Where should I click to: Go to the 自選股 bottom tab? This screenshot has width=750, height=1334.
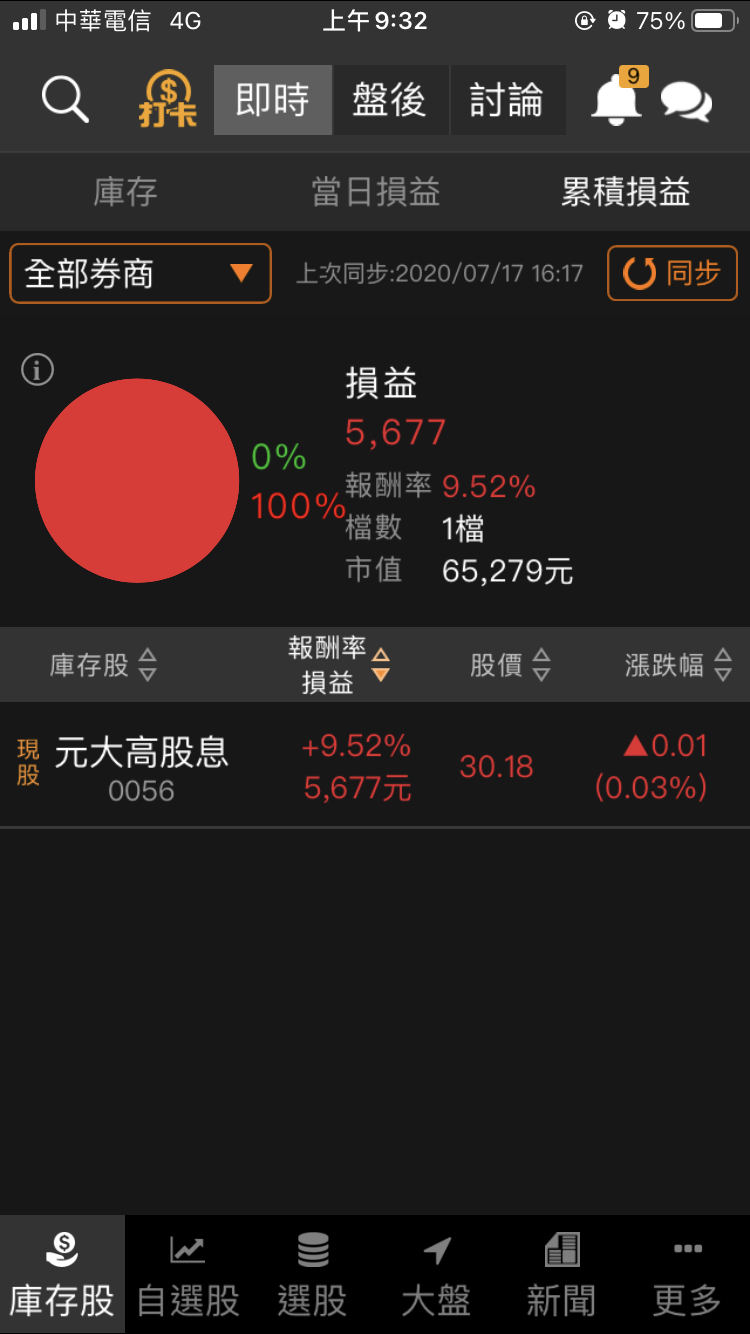pos(187,1275)
